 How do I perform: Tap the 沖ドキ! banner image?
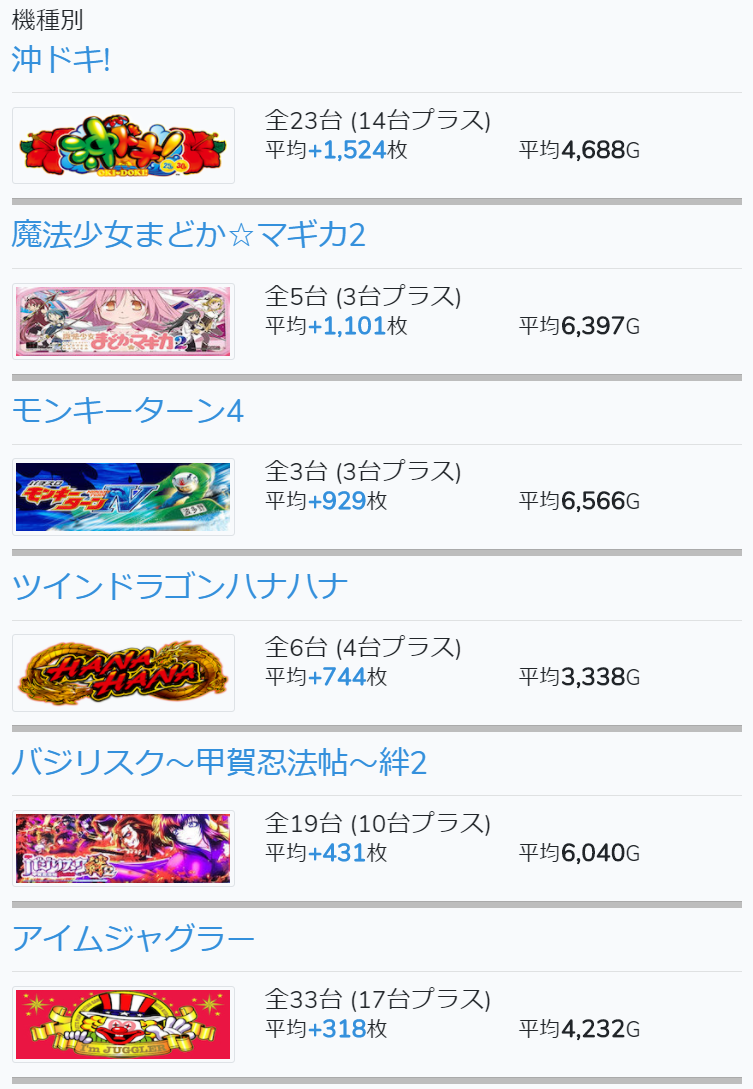coord(123,146)
